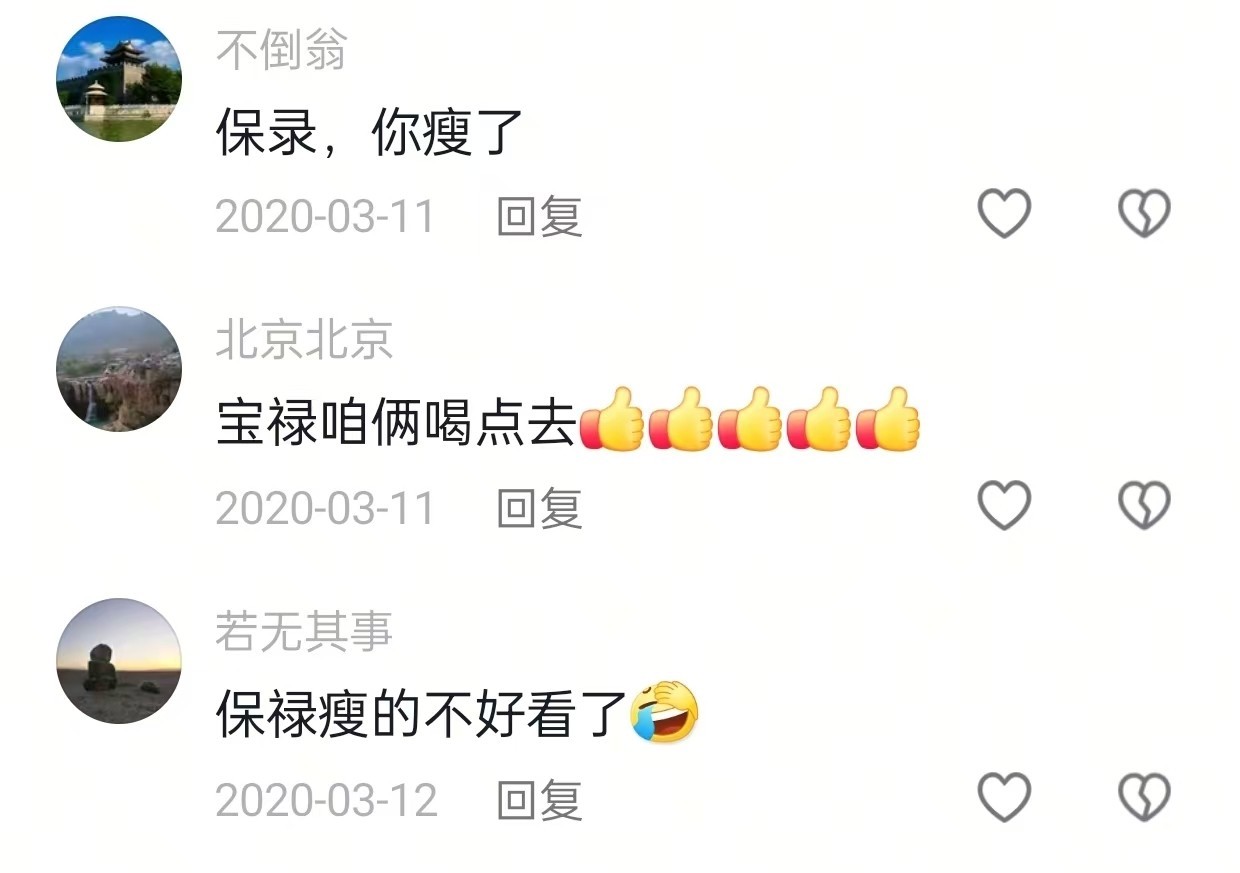This screenshot has width=1240, height=873.
Task: Open 北京北京's profile avatar
Action: tap(119, 369)
